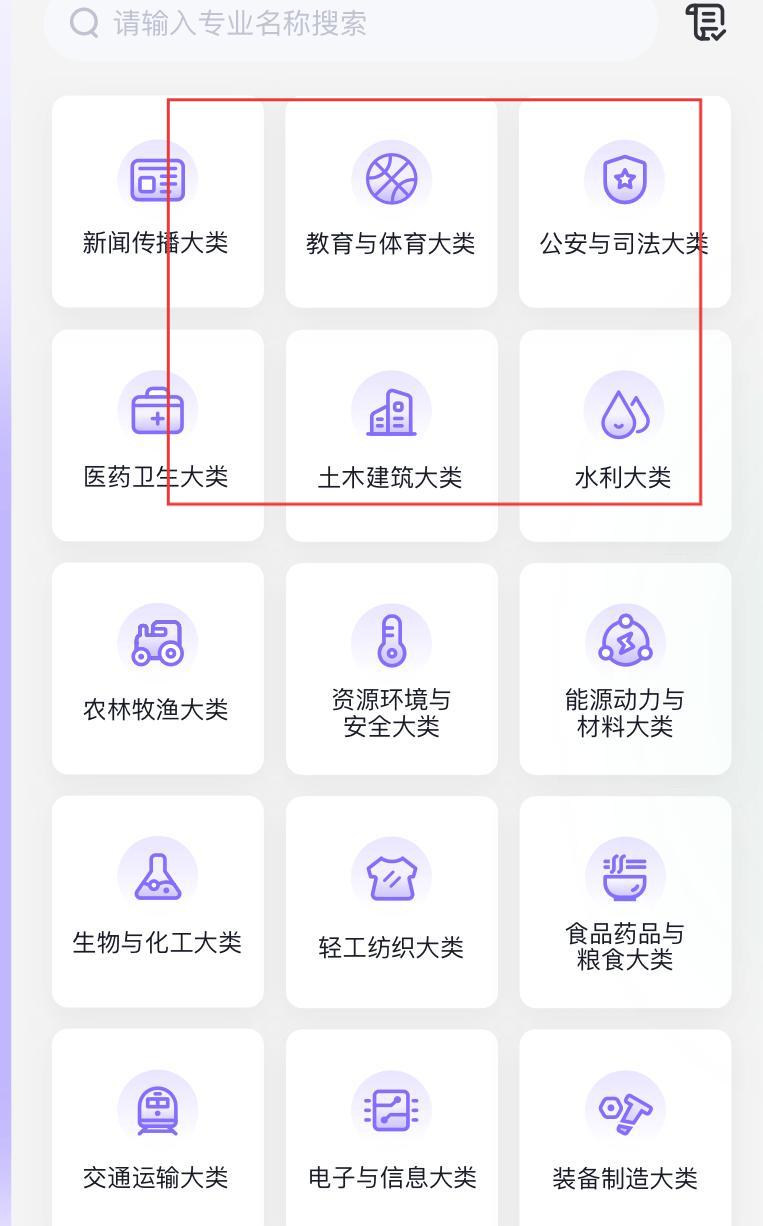Tap the major name search field

click(x=350, y=23)
